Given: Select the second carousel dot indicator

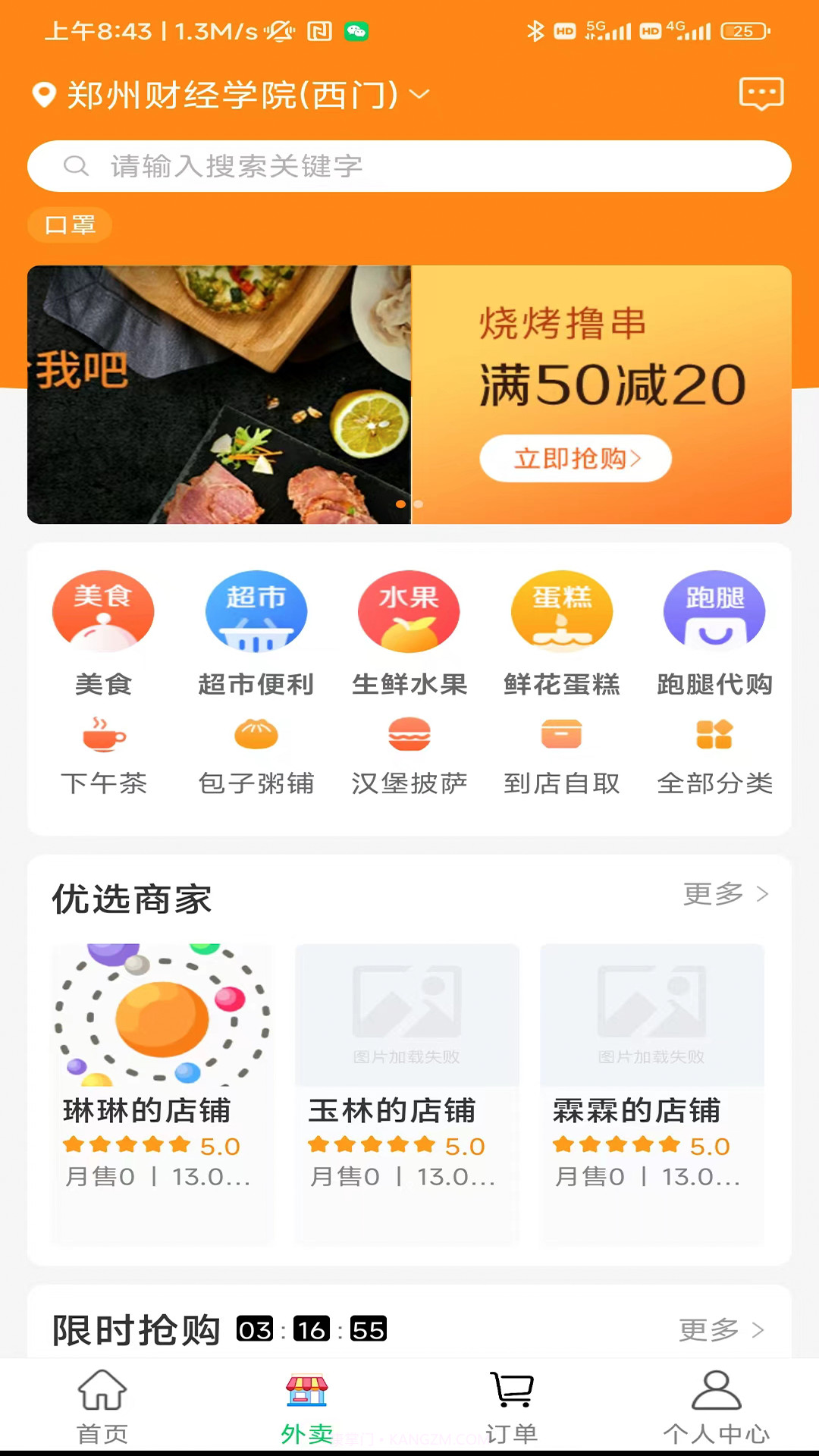Looking at the screenshot, I should 418,505.
